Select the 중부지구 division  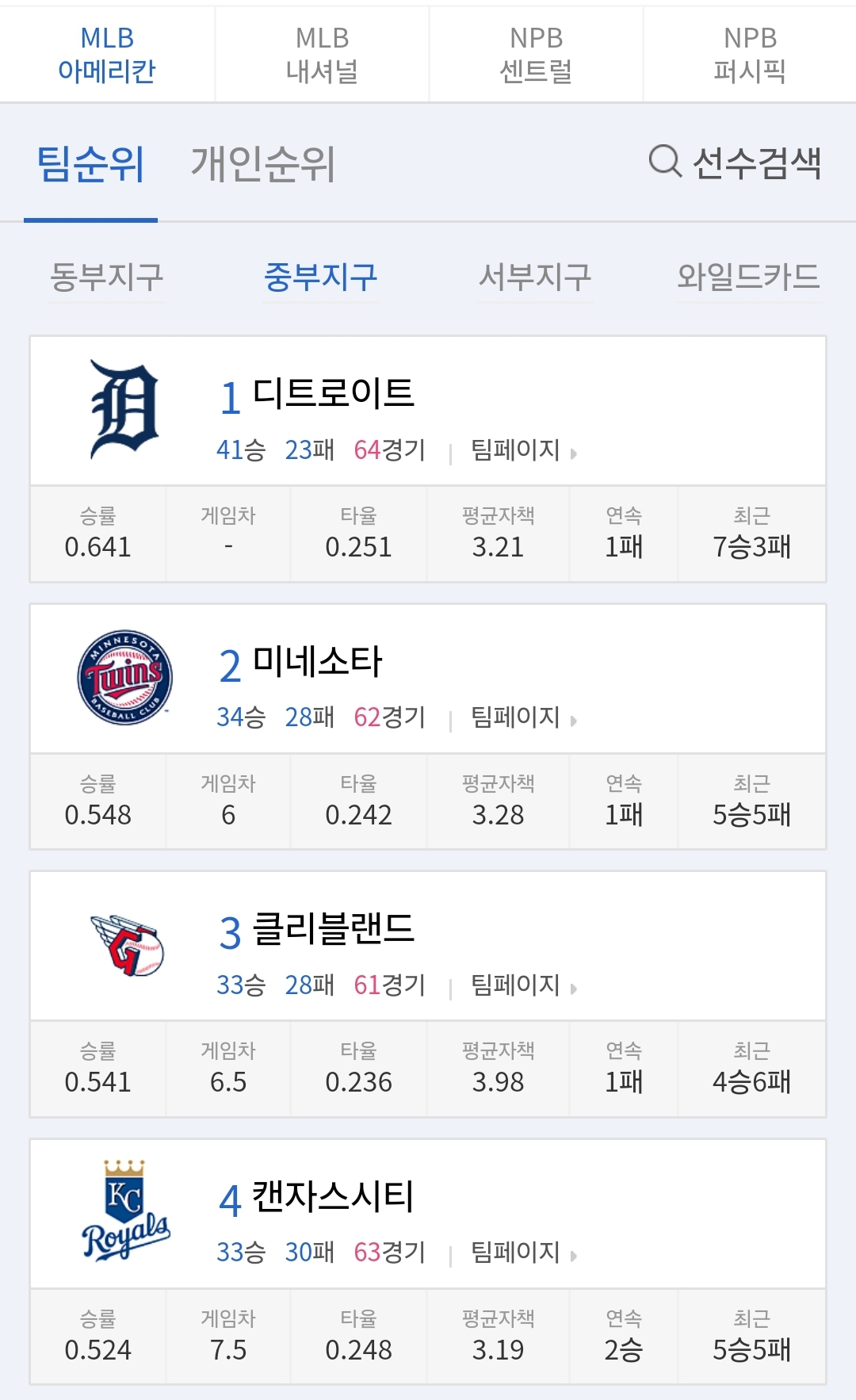[x=321, y=277]
